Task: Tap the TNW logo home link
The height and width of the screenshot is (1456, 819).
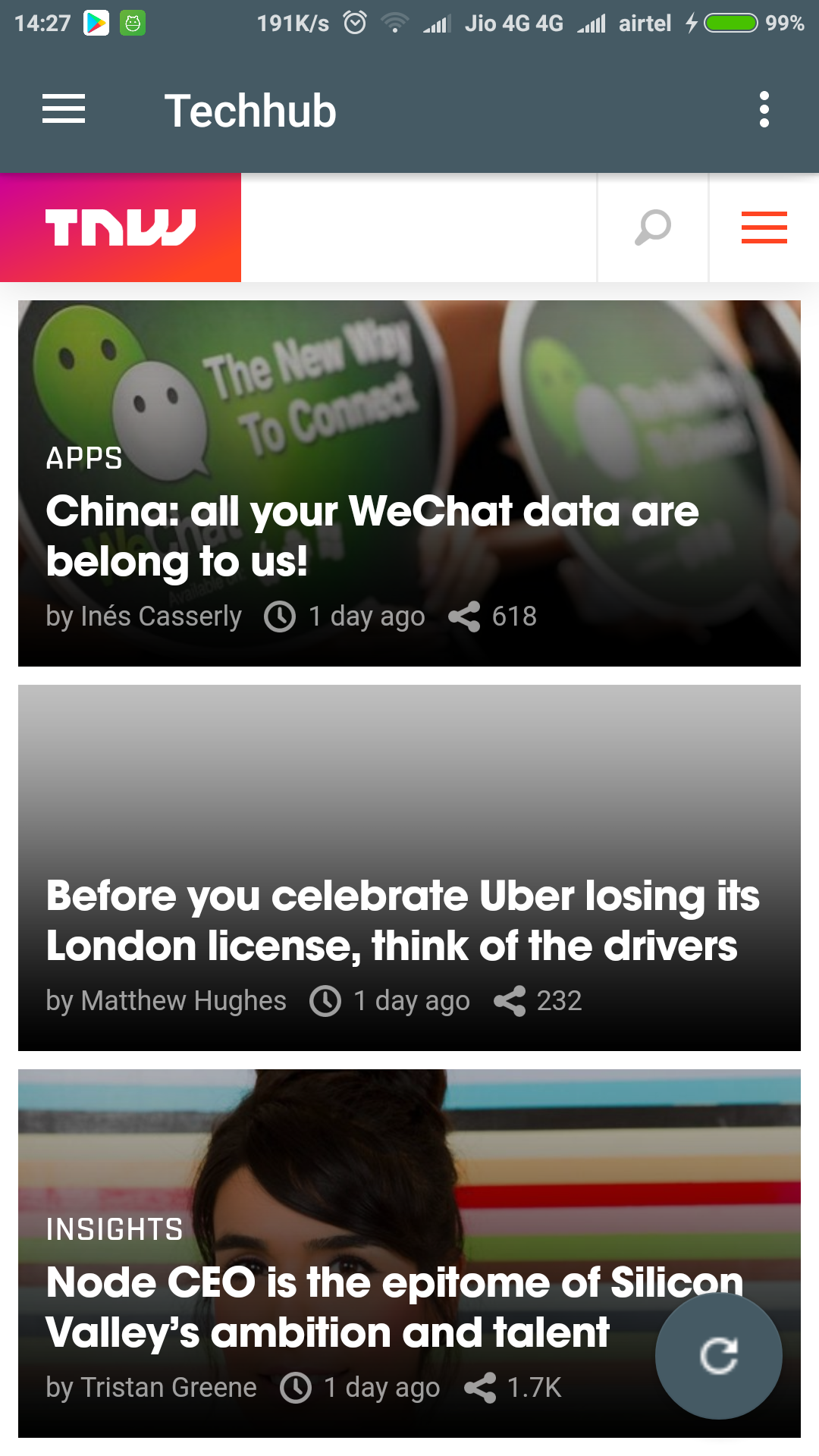Action: (x=121, y=227)
